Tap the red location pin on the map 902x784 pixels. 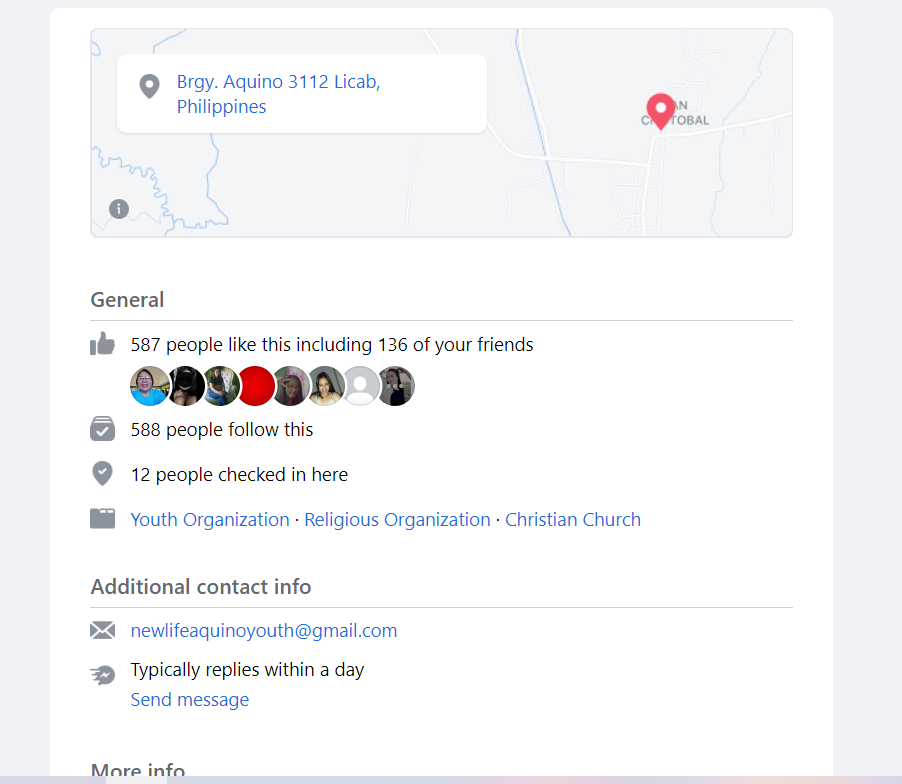coord(660,109)
